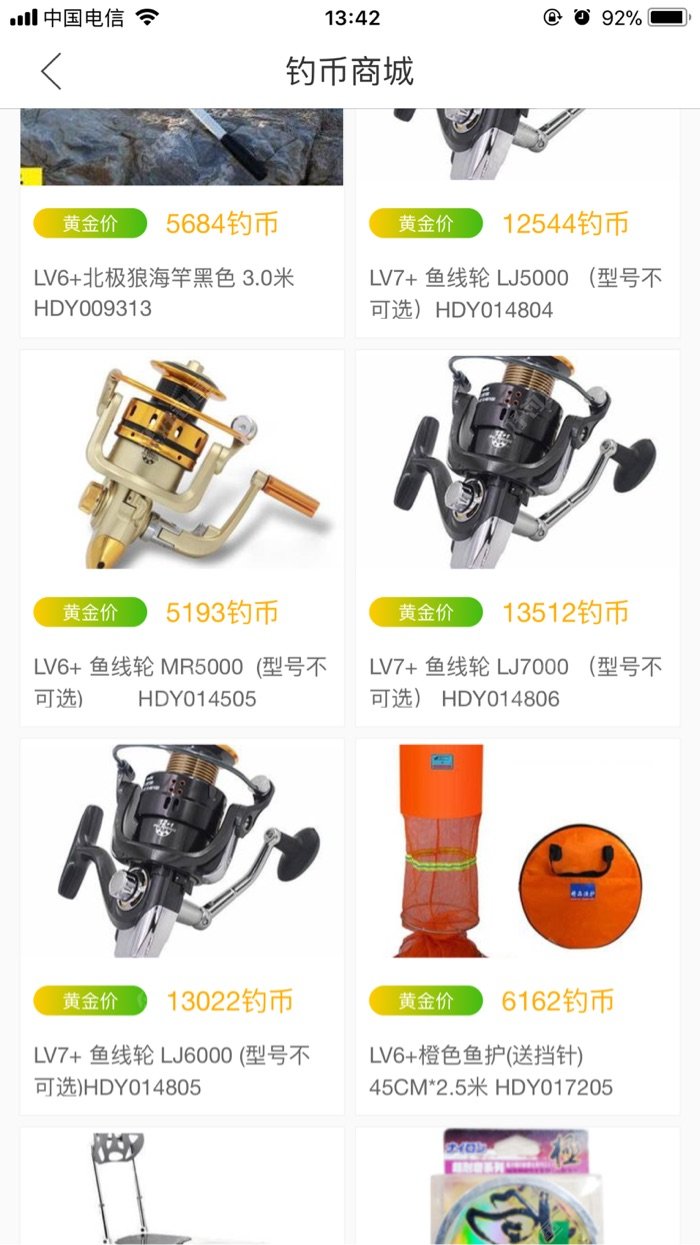Tap the LV7+ 鱼线轮 LJ6000 card

[182, 926]
